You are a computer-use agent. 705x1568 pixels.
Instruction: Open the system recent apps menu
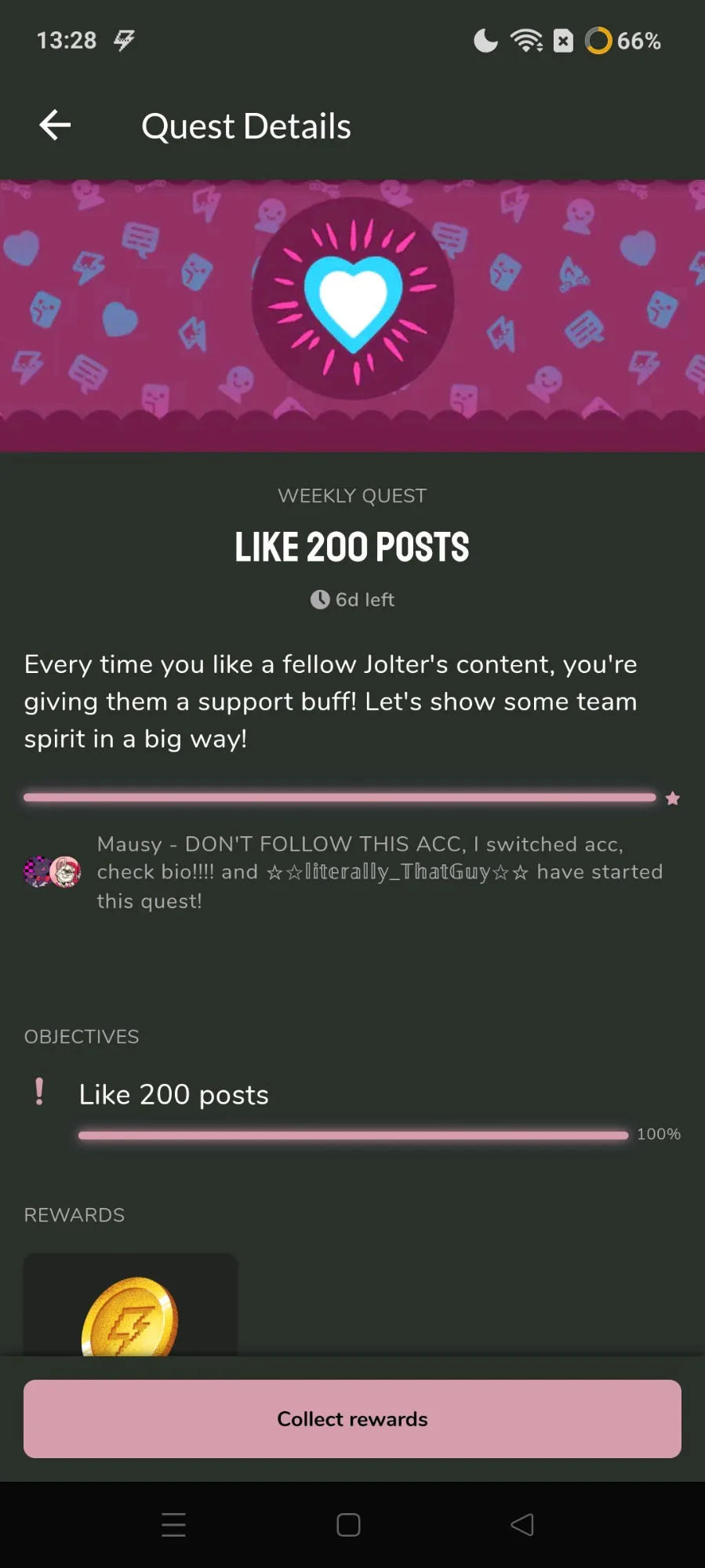pyautogui.click(x=173, y=1525)
